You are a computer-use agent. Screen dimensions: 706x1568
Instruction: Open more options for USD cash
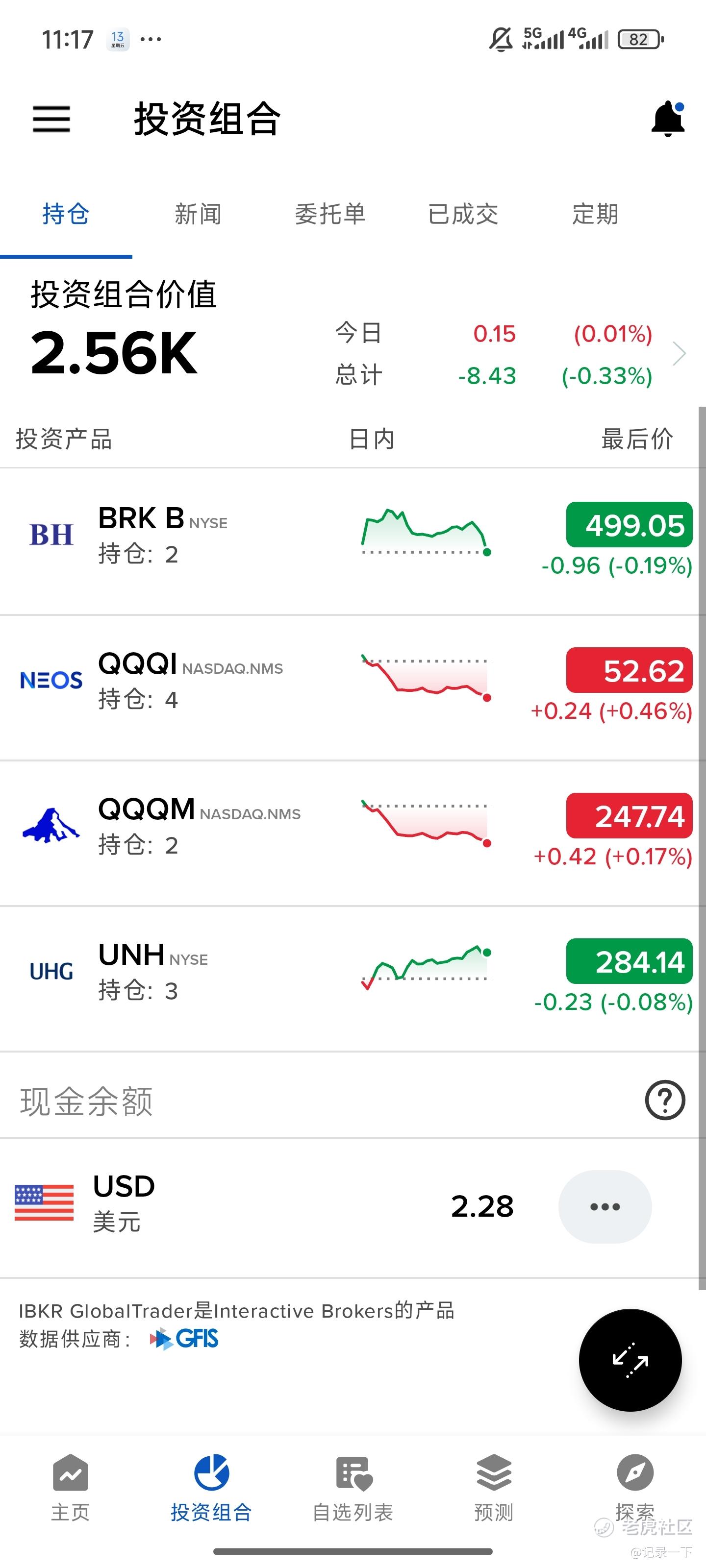coord(605,1206)
